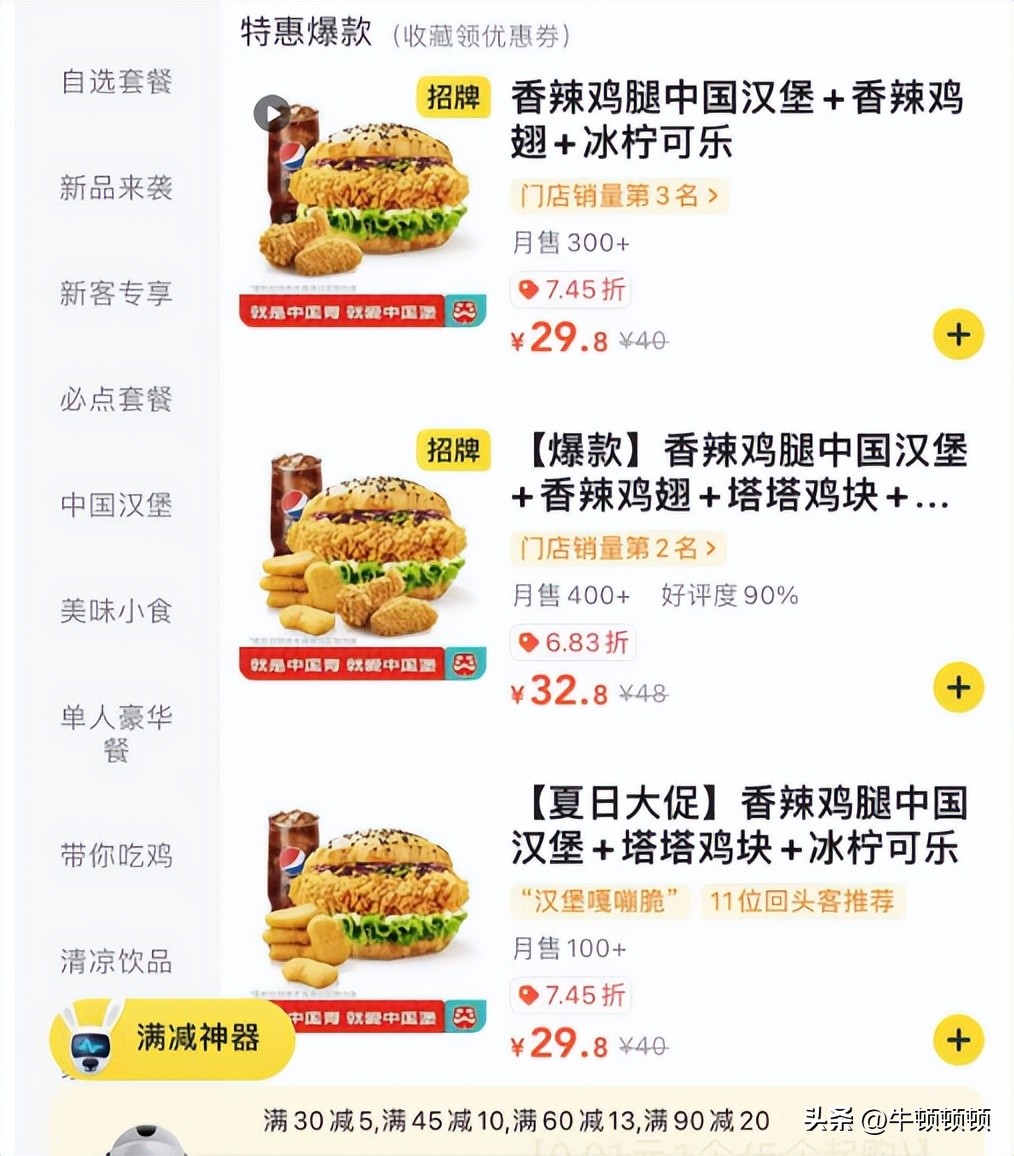Add the 香辣鸡腿中国汉堡+香辣鸡翅+冰柠可乐 combo to cart
Image resolution: width=1014 pixels, height=1156 pixels.
(x=958, y=335)
